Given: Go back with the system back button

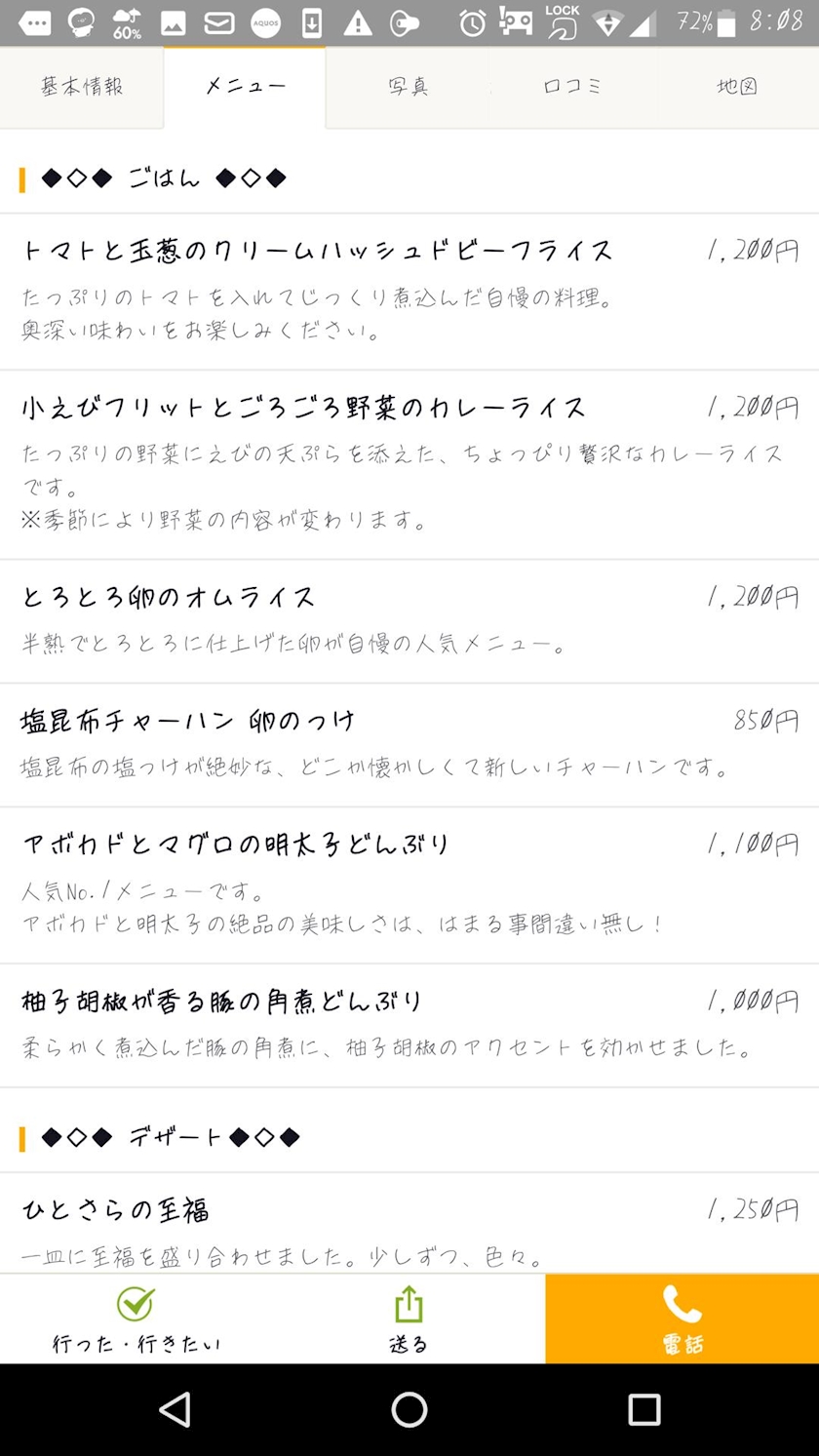Looking at the screenshot, I should [x=175, y=1409].
